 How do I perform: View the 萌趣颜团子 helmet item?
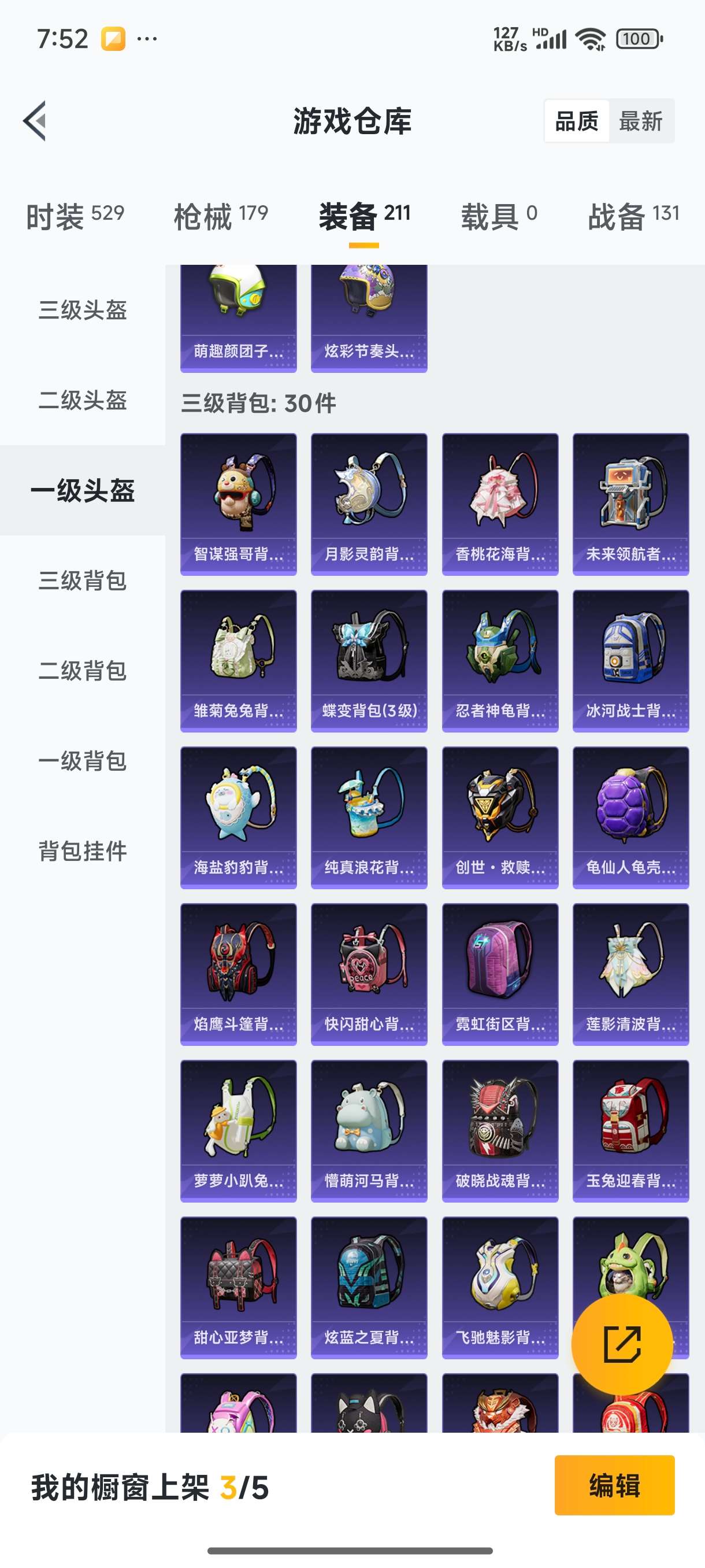[x=239, y=319]
